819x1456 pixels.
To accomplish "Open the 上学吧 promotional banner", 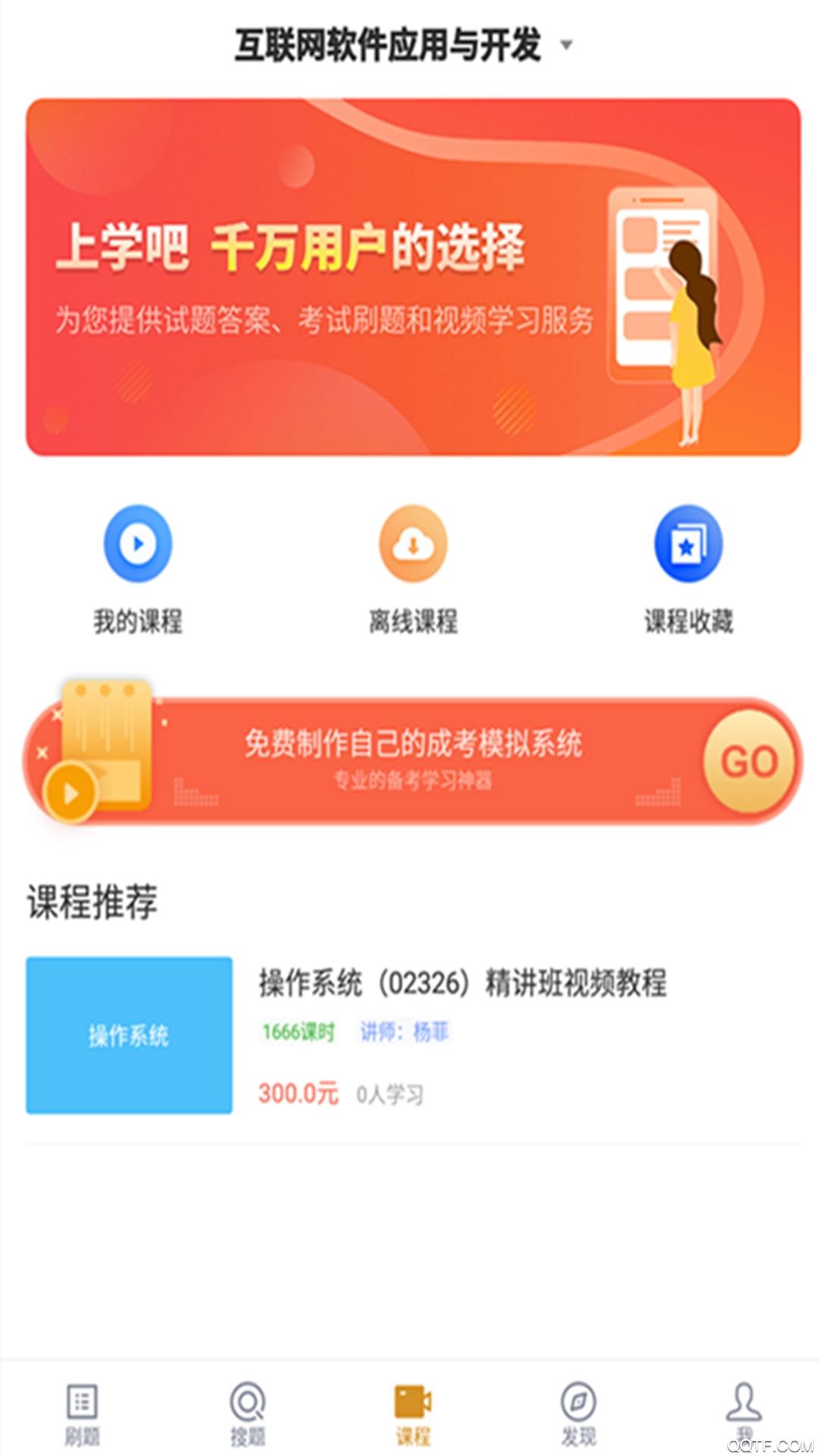I will (x=413, y=277).
